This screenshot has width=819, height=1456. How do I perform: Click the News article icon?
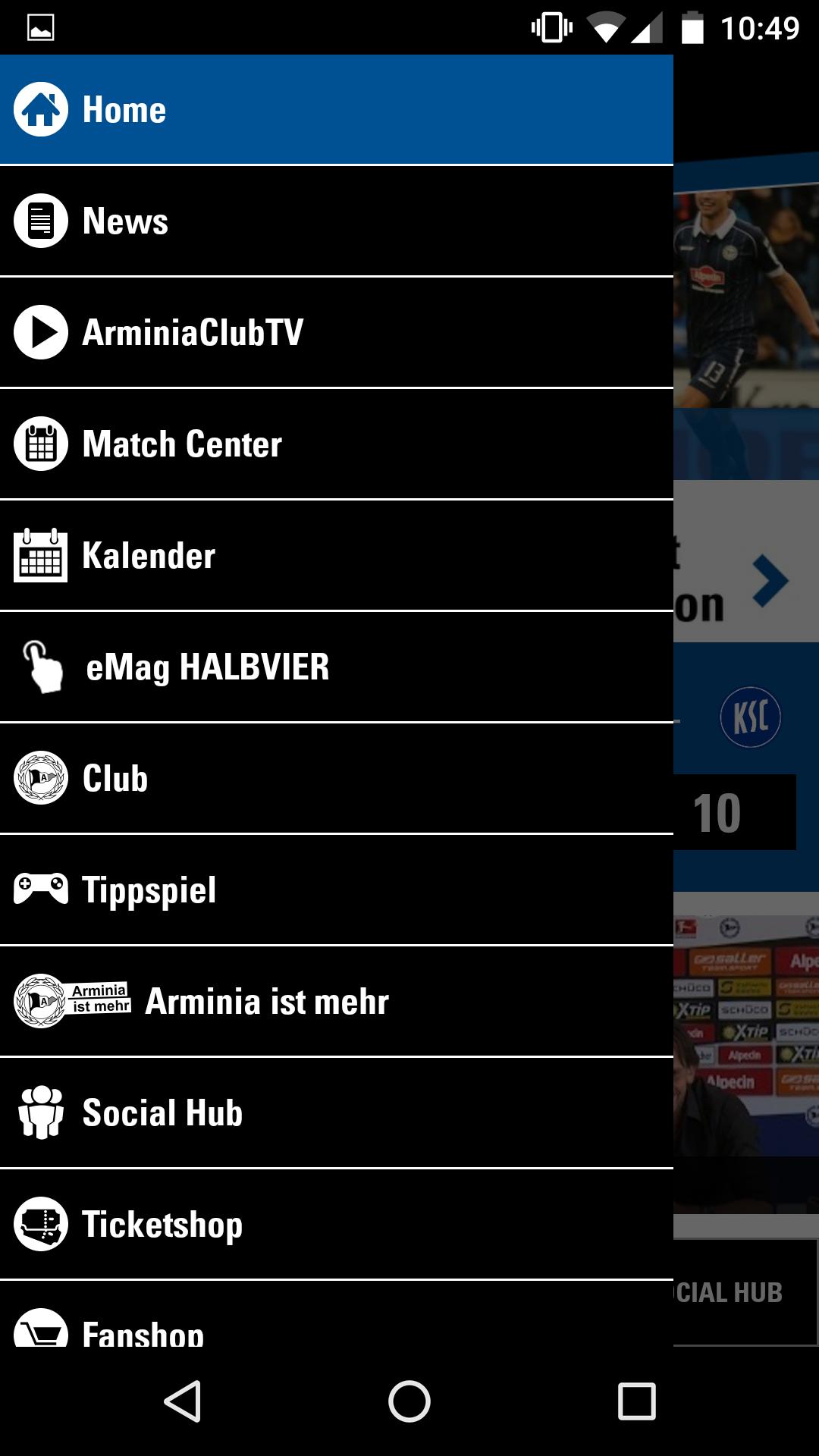(41, 221)
